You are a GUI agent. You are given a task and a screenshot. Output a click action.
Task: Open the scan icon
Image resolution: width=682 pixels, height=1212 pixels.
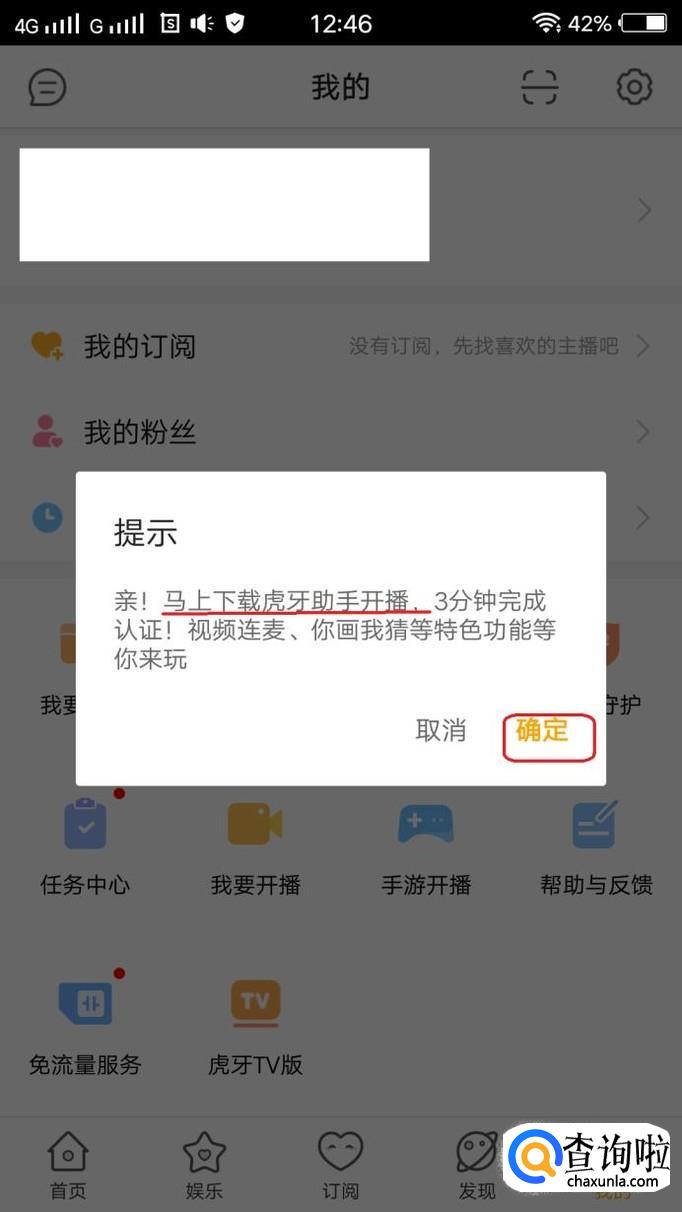point(540,88)
